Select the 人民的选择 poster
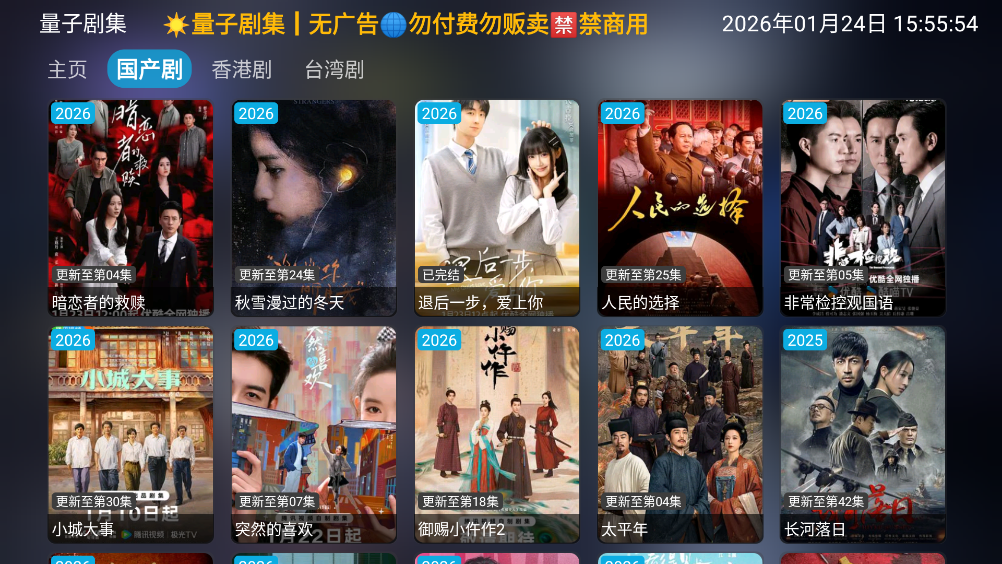 click(680, 208)
